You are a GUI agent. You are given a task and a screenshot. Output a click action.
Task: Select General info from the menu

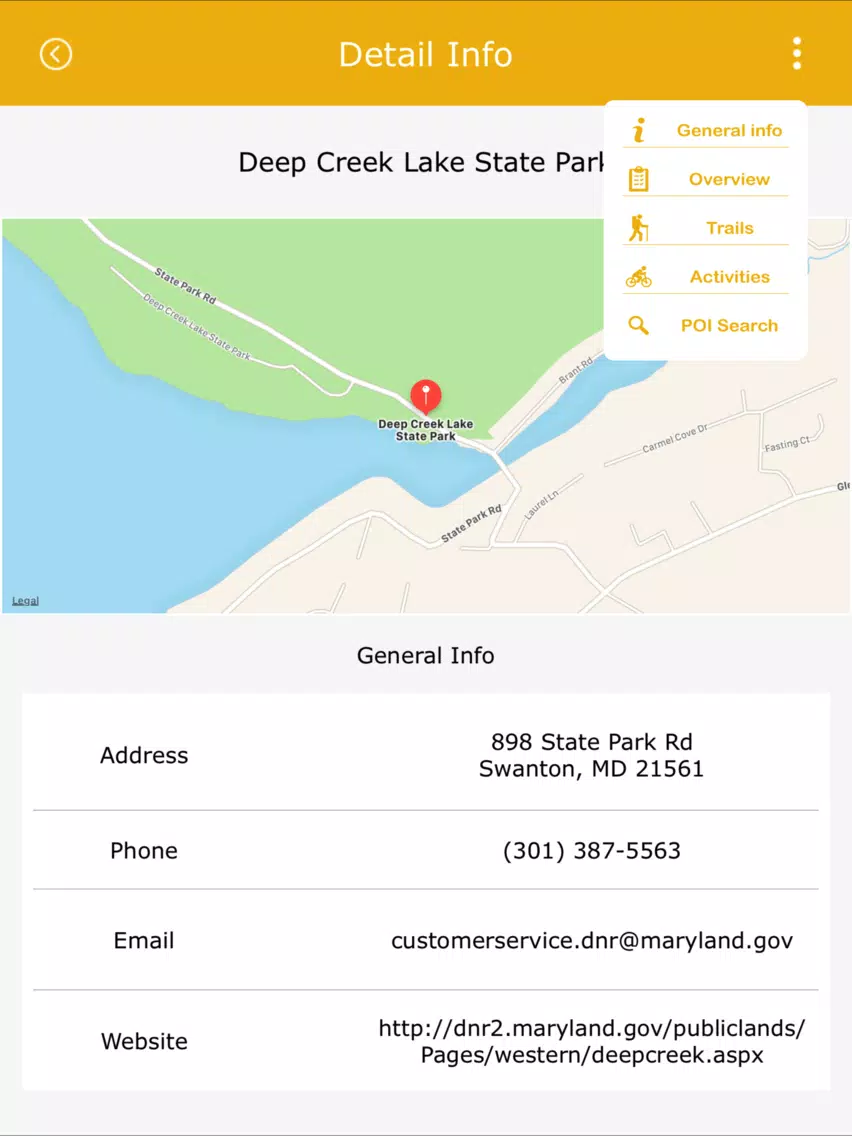click(705, 130)
